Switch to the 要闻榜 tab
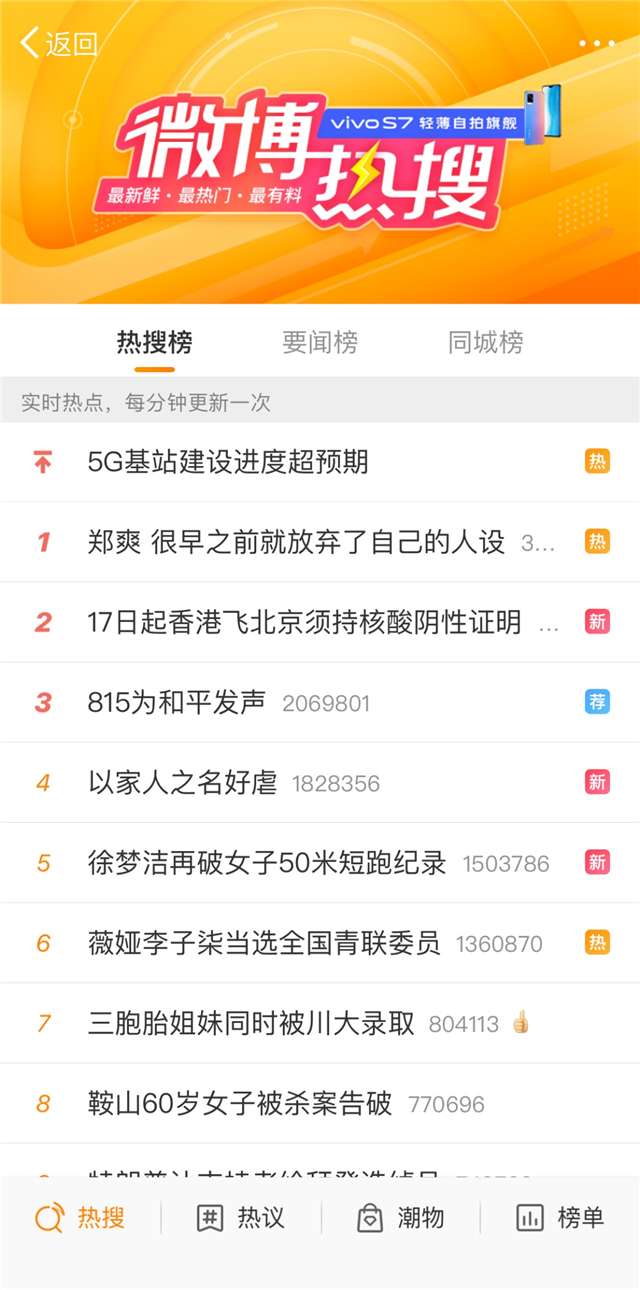The image size is (640, 1290). (x=319, y=343)
